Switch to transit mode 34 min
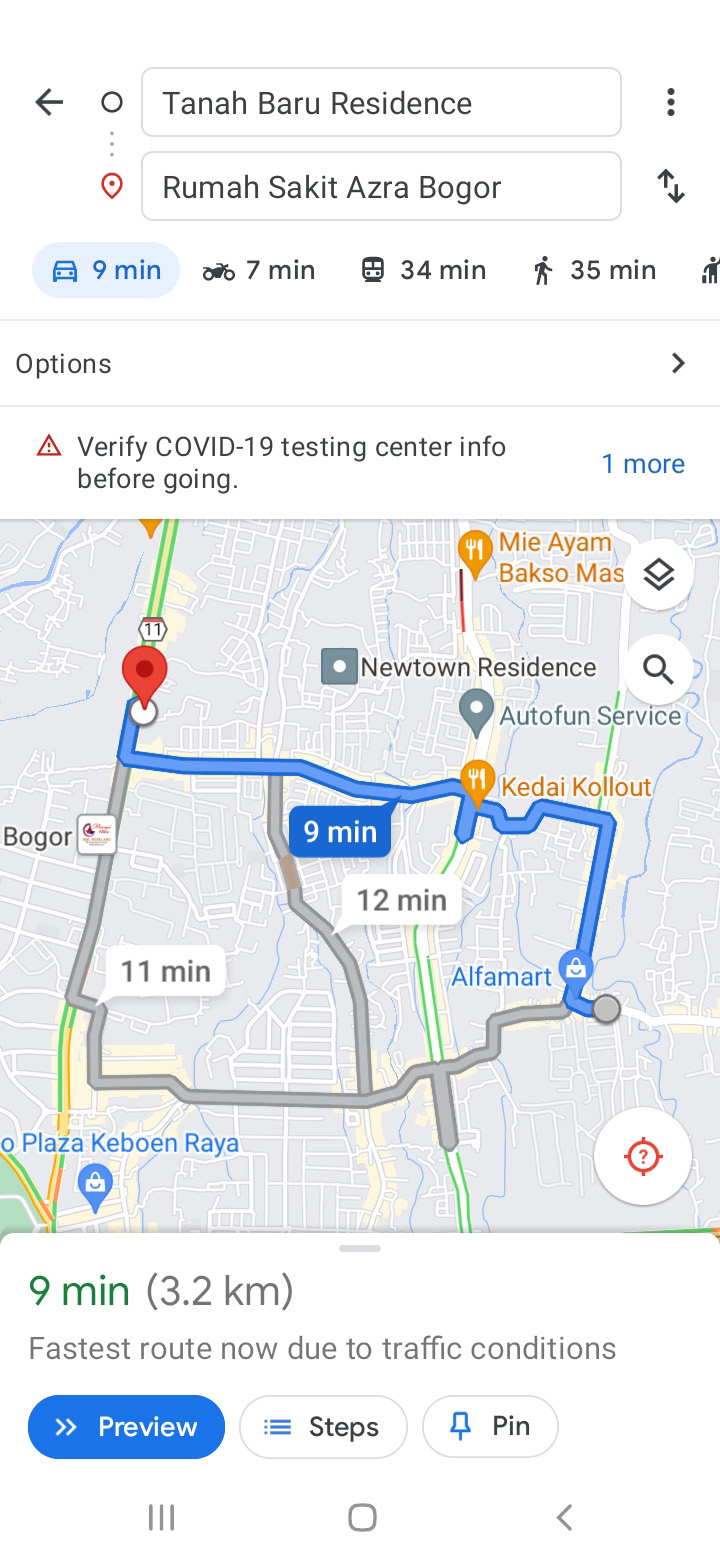The image size is (720, 1560). pyautogui.click(x=423, y=270)
